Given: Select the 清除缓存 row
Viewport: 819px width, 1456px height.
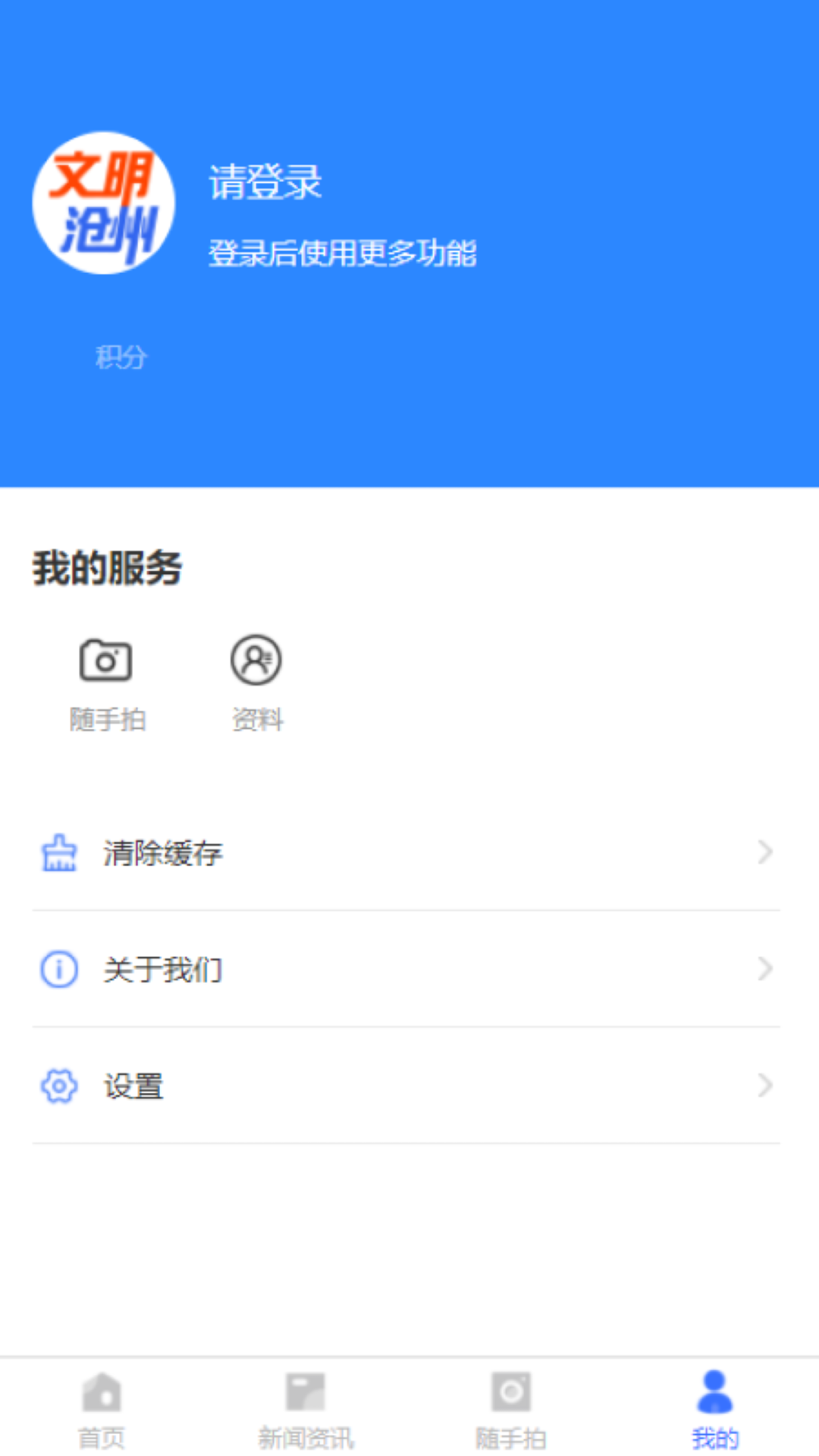Looking at the screenshot, I should [406, 852].
